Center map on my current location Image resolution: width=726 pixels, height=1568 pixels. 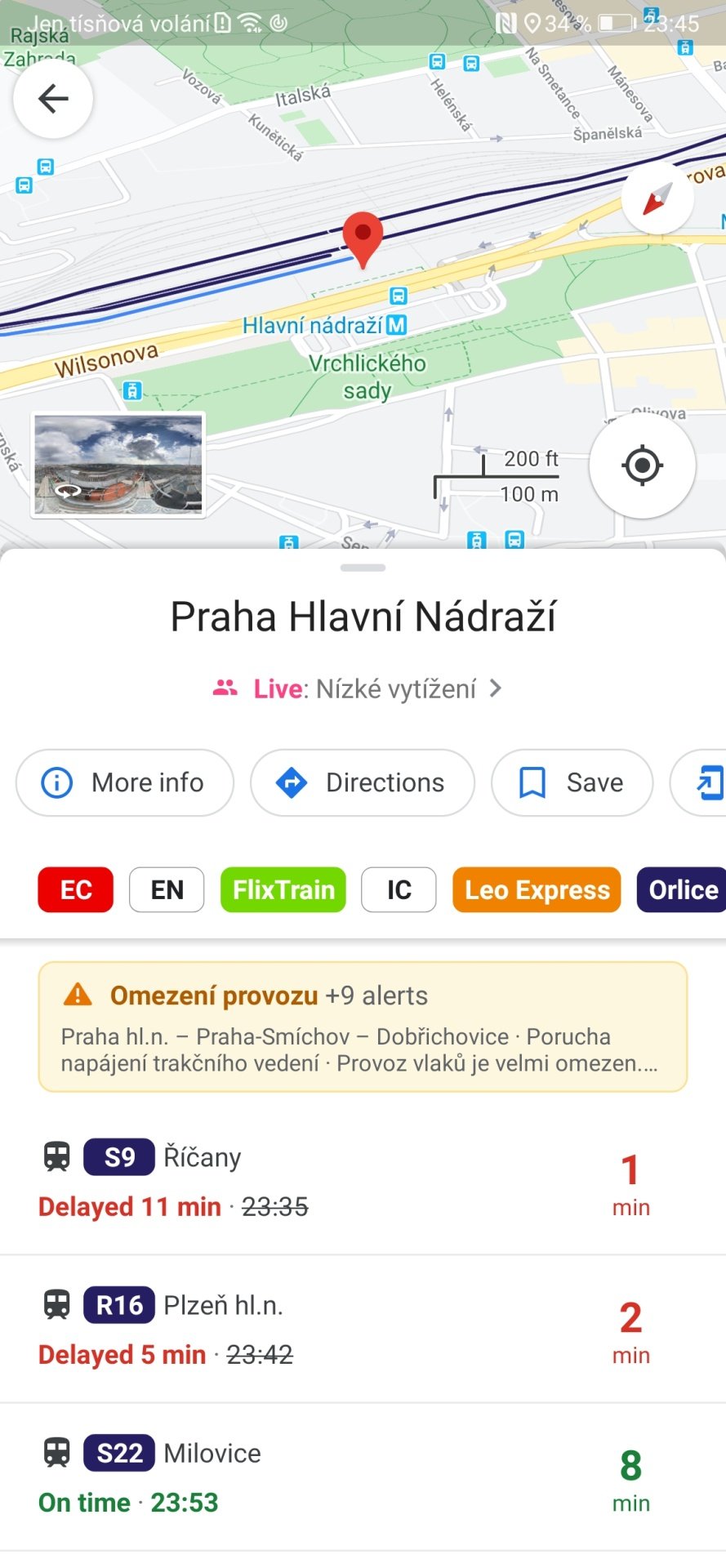tap(642, 465)
